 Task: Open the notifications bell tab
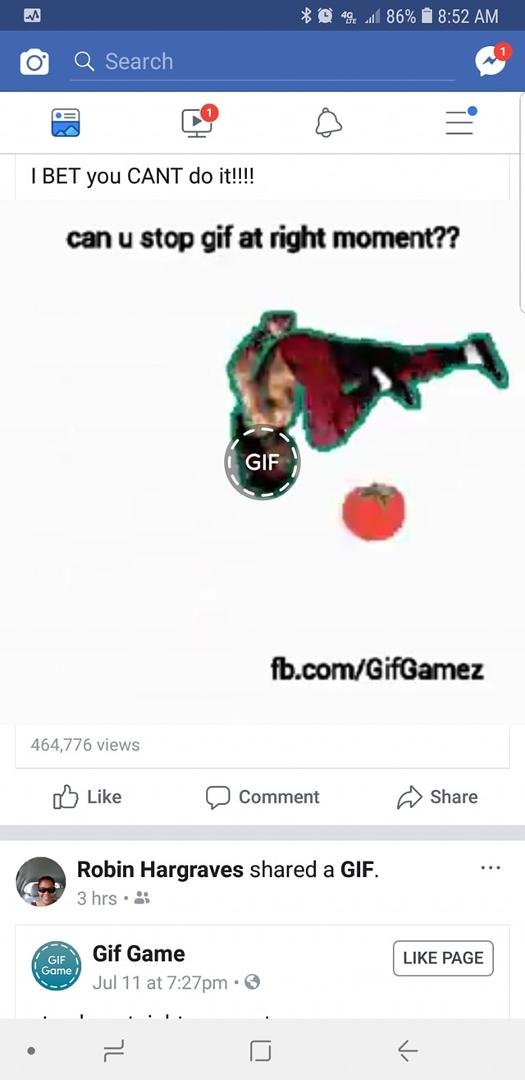click(329, 123)
